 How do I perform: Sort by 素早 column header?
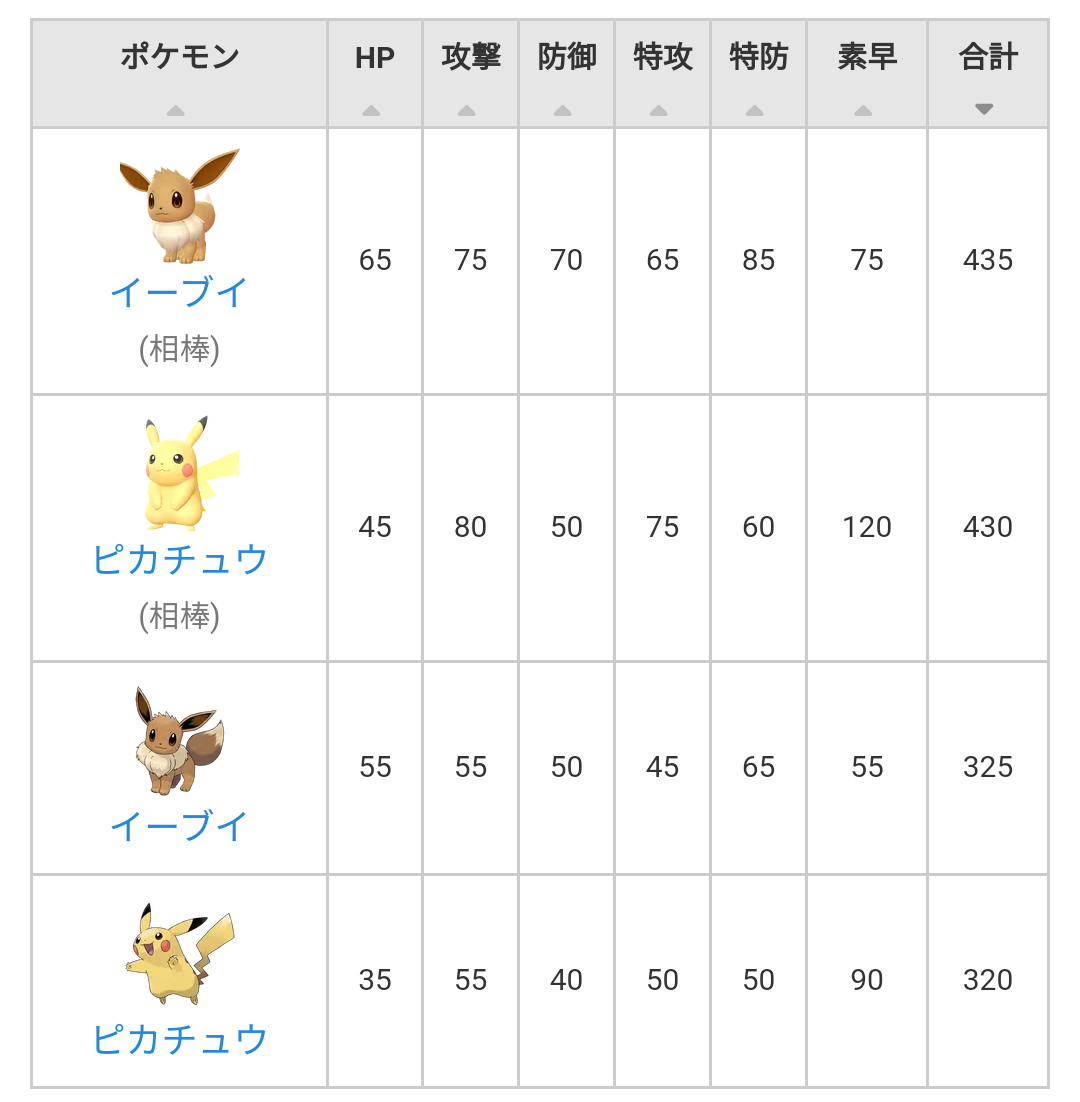tap(866, 74)
